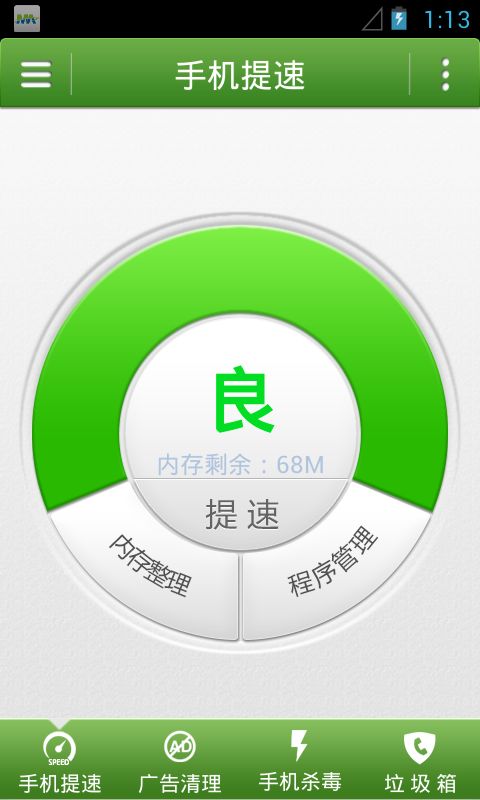Open the three-dot overflow menu
Image resolution: width=480 pixels, height=800 pixels.
point(445,74)
